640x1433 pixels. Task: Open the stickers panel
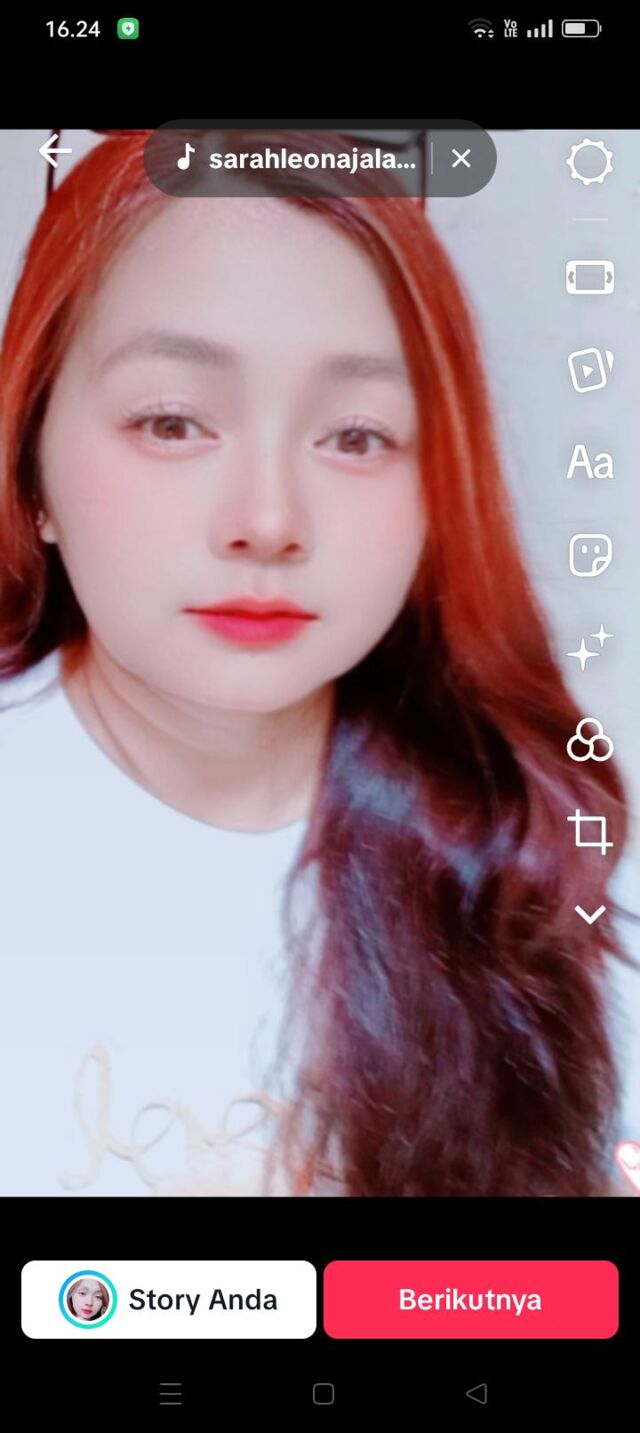[x=589, y=555]
